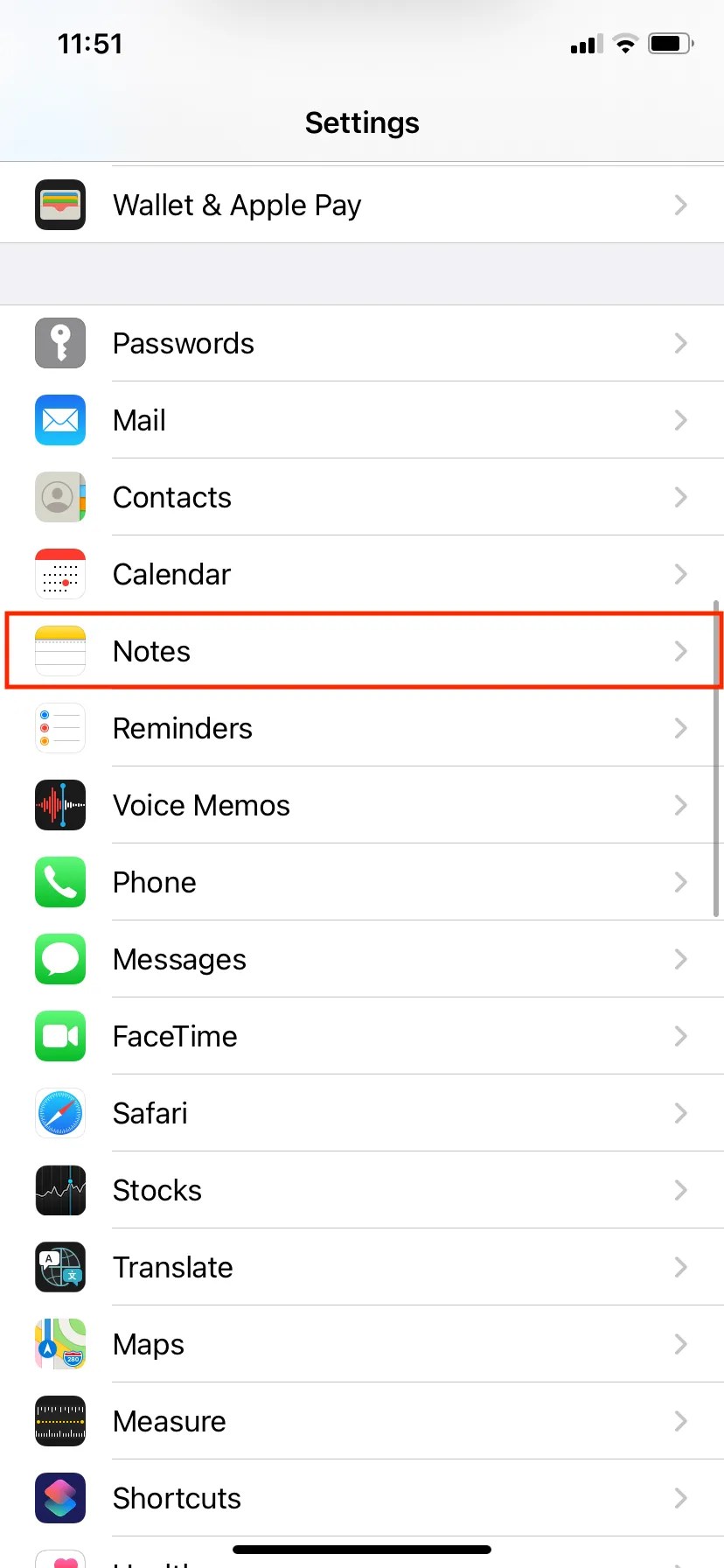
Task: Open the Stocks row
Action: pos(362,1190)
